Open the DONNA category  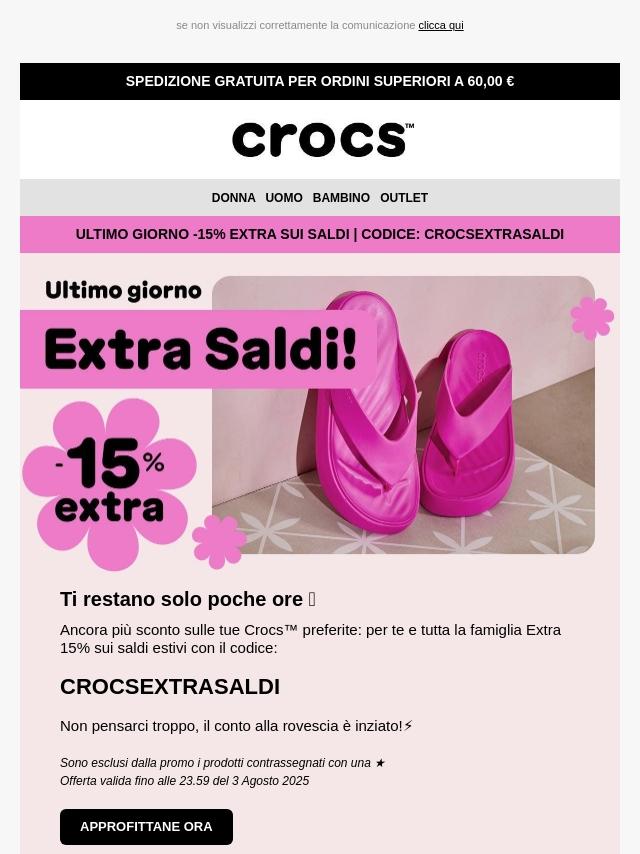click(233, 198)
